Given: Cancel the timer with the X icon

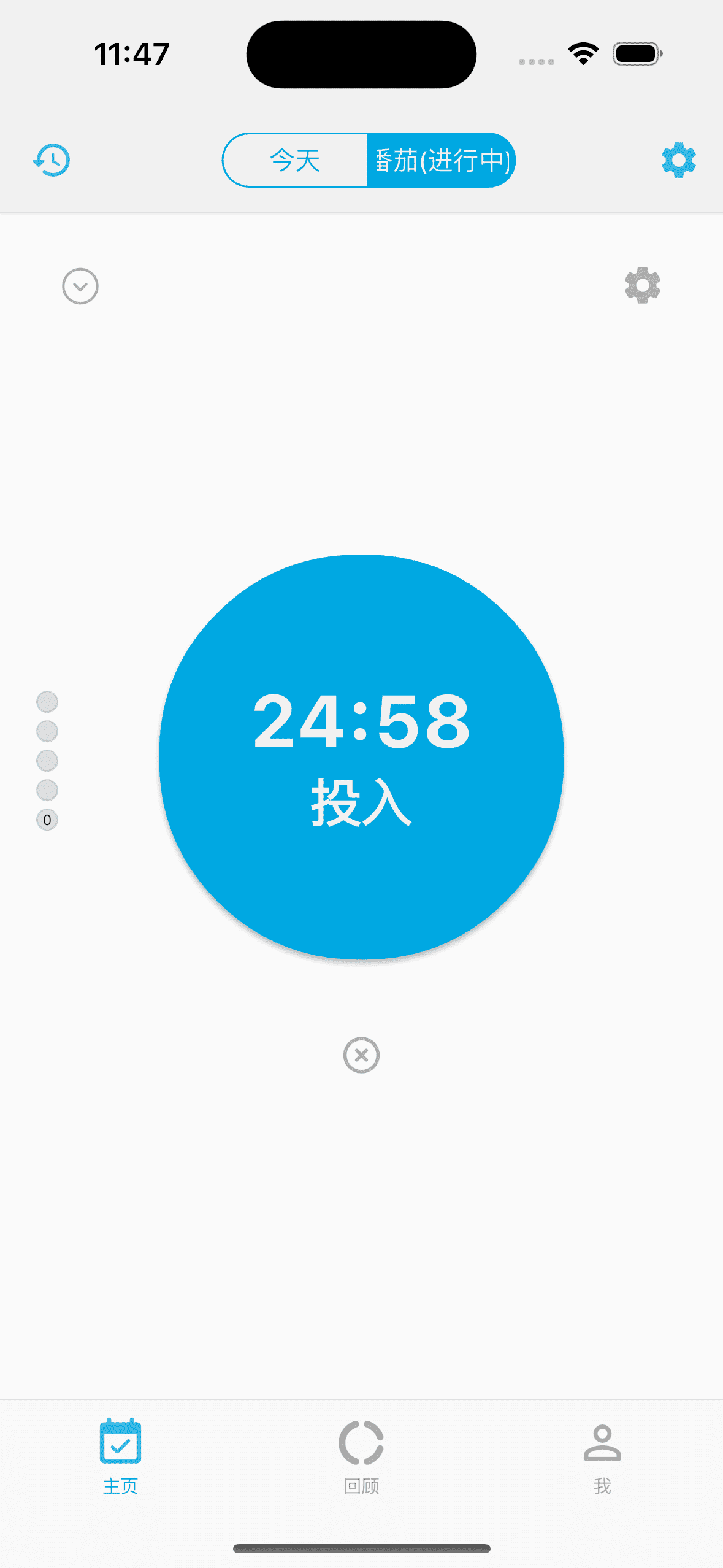Looking at the screenshot, I should (x=361, y=1055).
